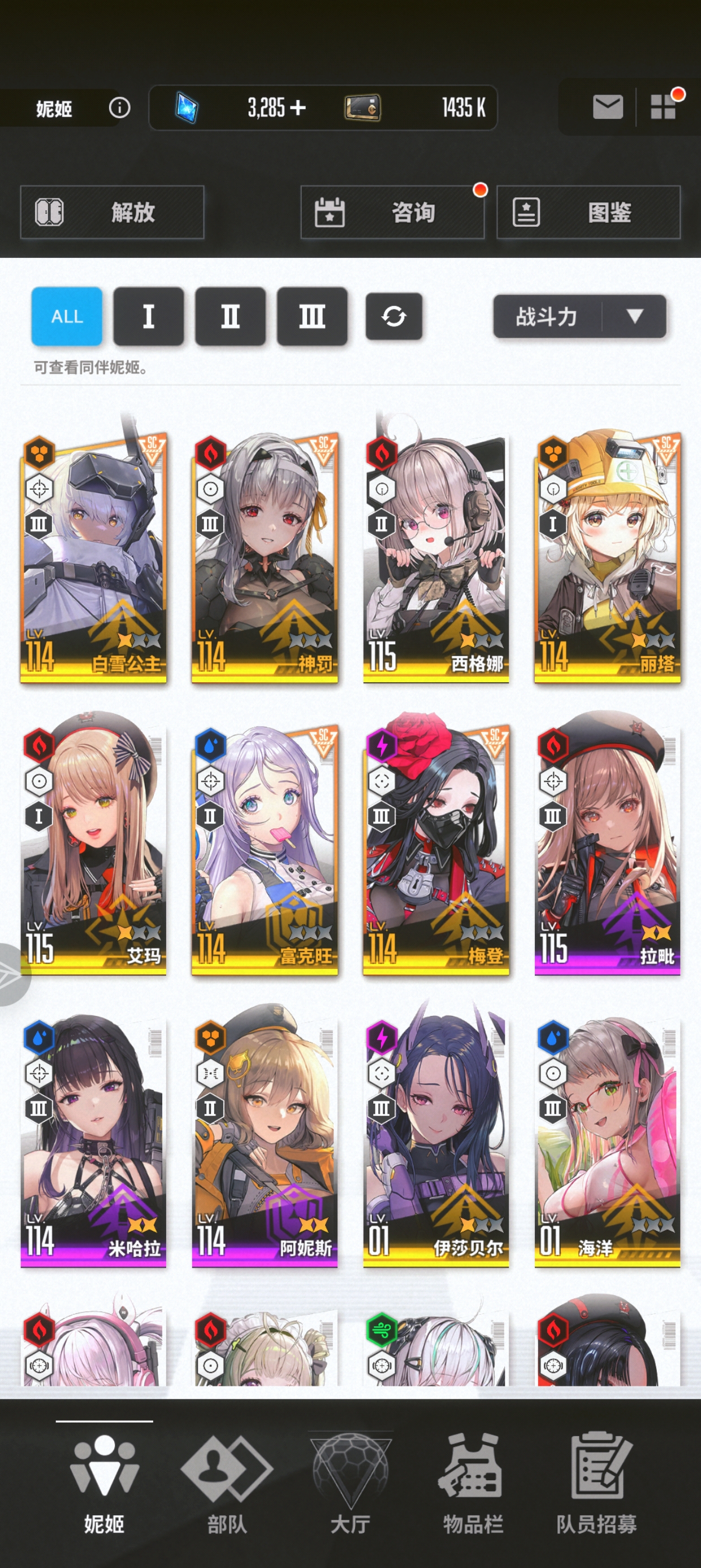Select the ALL filter

pyautogui.click(x=66, y=317)
